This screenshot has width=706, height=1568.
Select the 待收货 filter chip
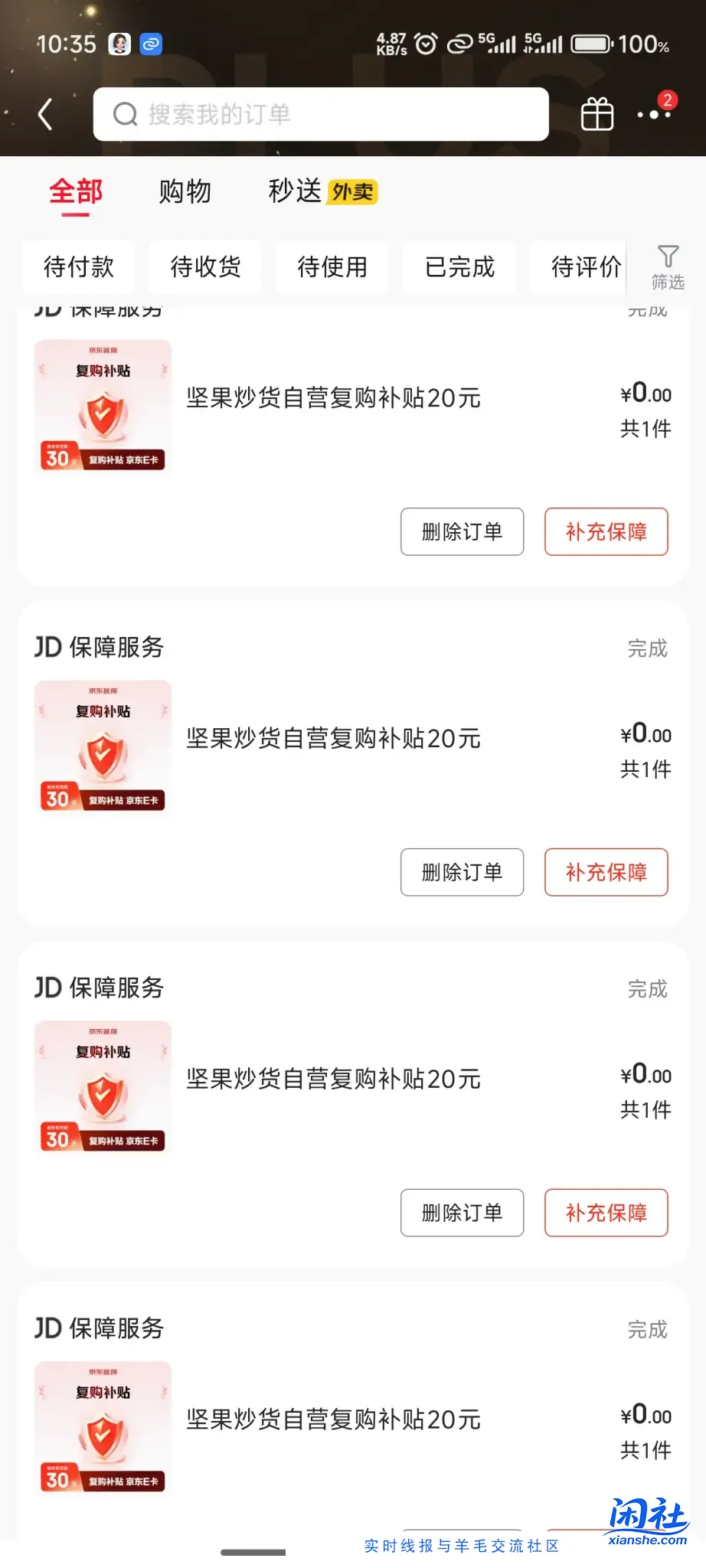coord(204,267)
